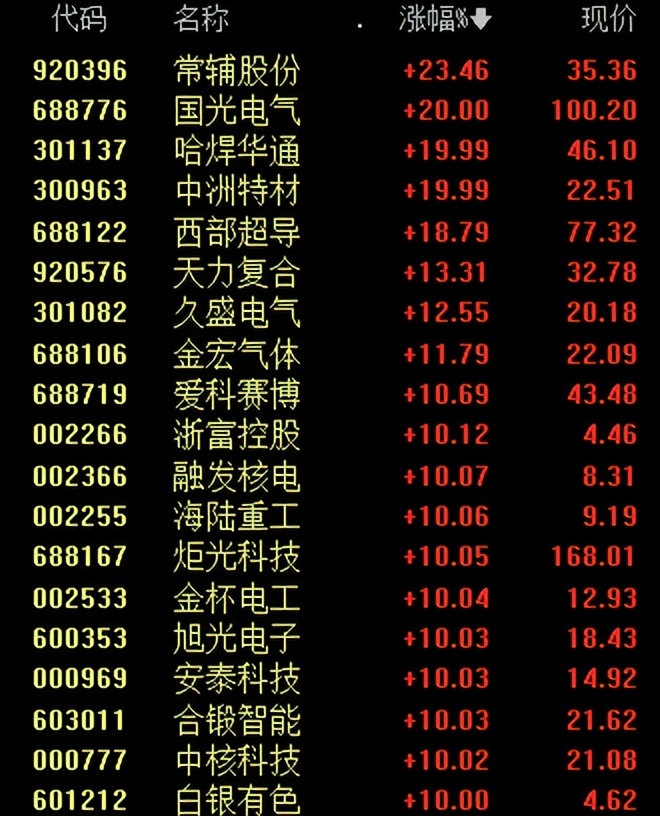Select the 安泰科技 row

(236, 679)
